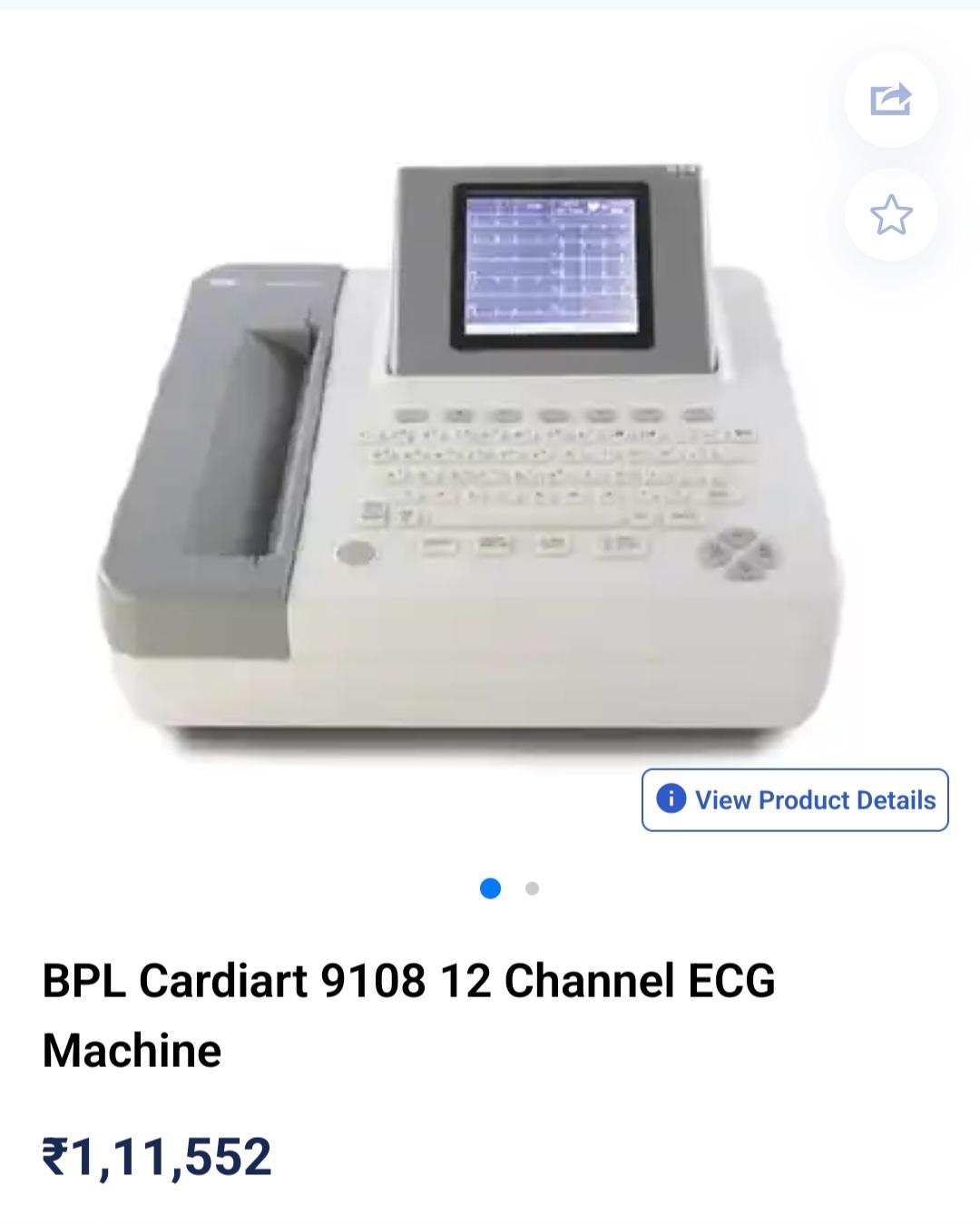
Task: Add product to favorites with star icon
Action: (x=890, y=215)
